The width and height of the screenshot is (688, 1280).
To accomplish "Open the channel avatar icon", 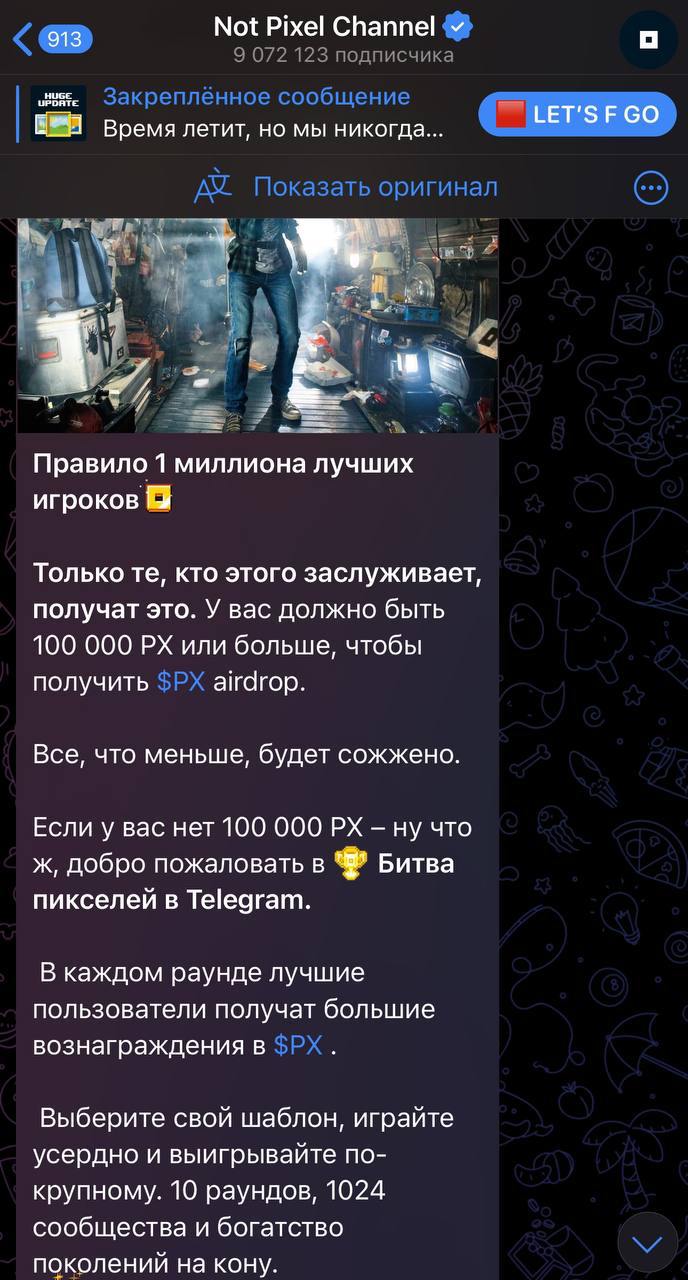I will click(x=648, y=40).
